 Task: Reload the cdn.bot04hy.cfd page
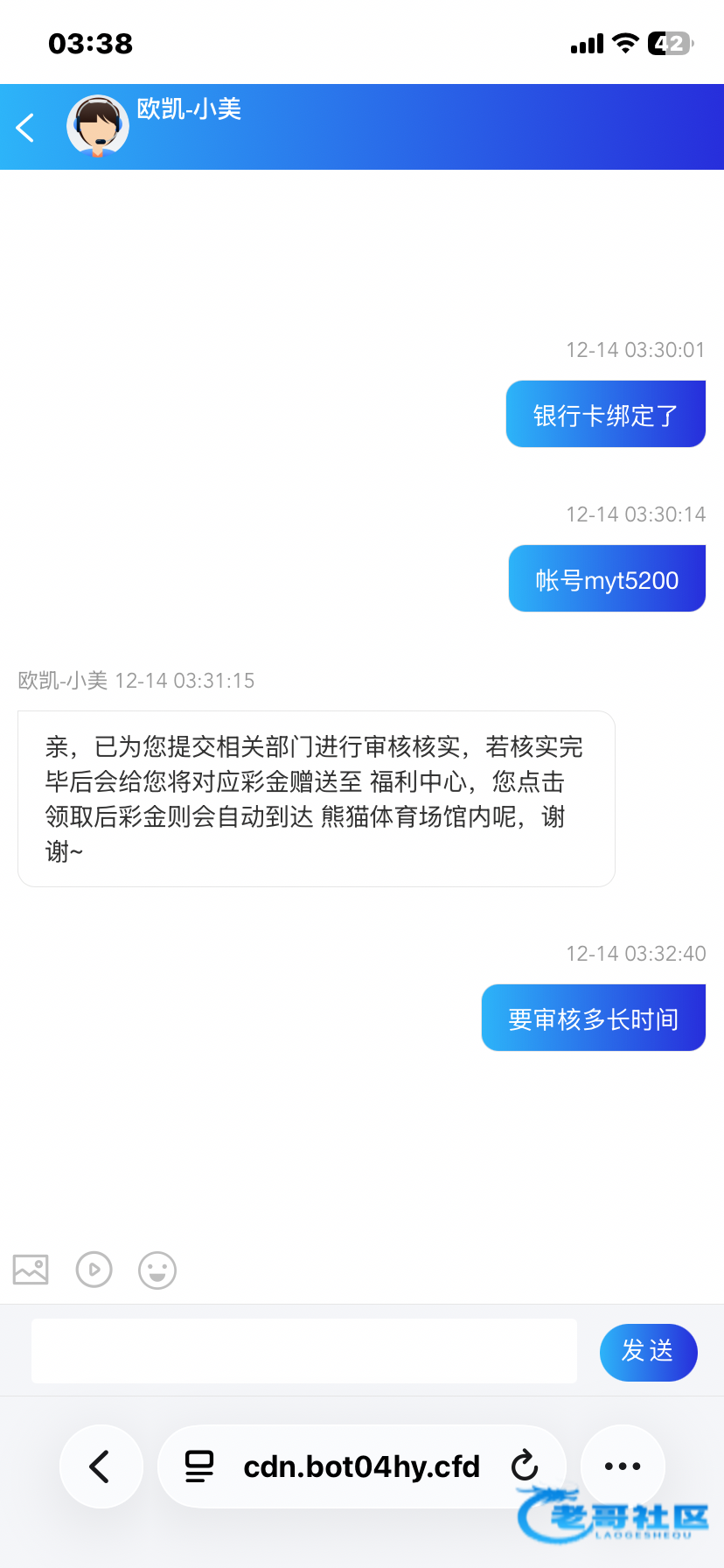525,1466
